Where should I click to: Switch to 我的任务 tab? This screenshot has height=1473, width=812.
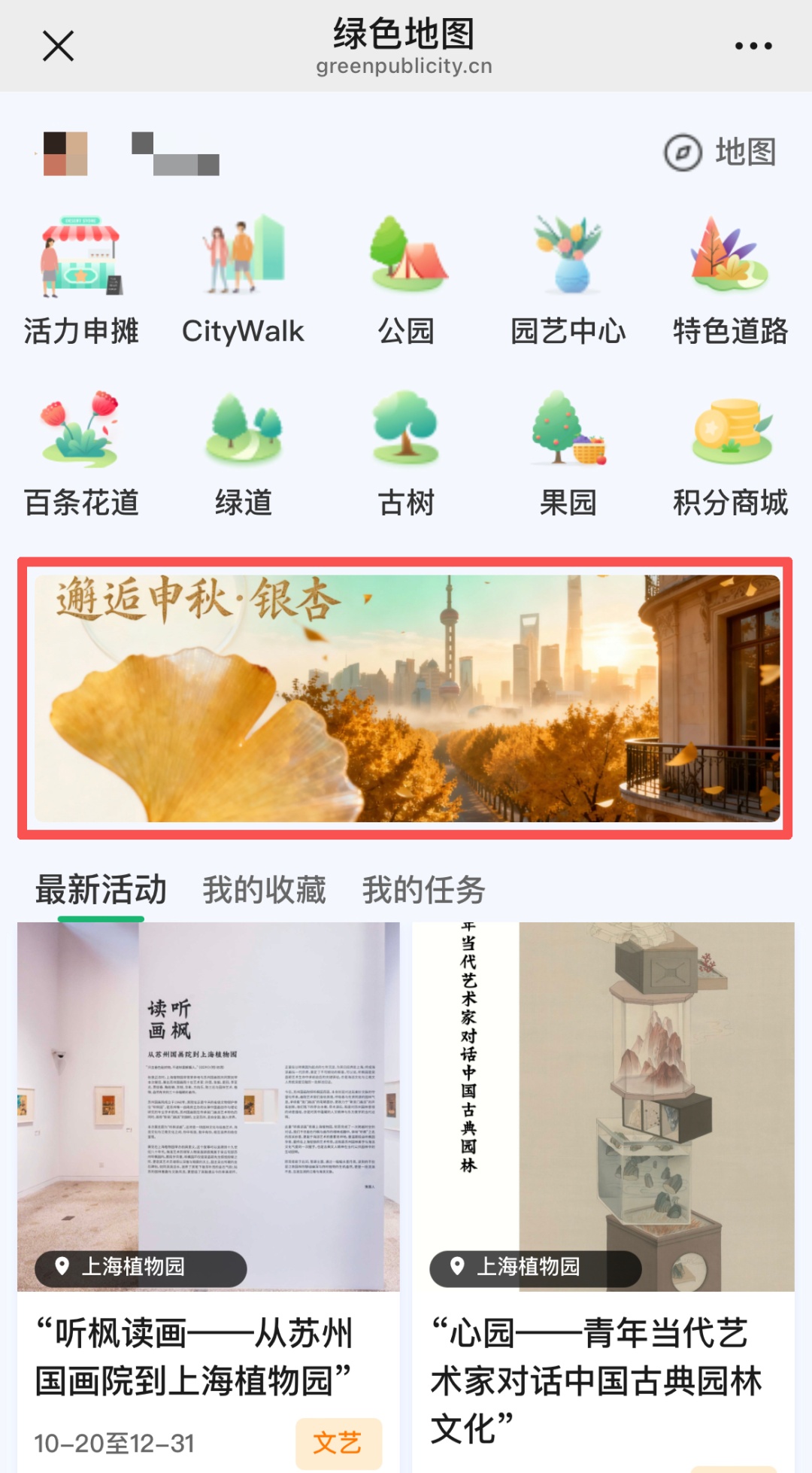click(424, 890)
